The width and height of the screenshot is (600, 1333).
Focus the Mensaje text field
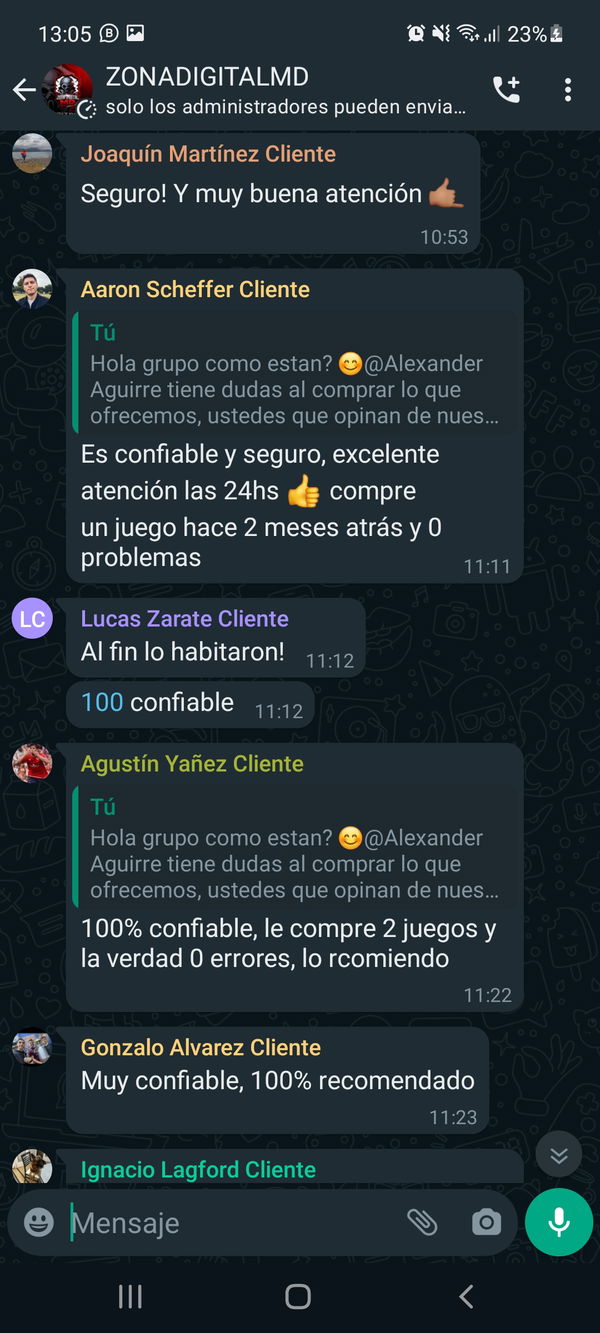pos(230,1222)
